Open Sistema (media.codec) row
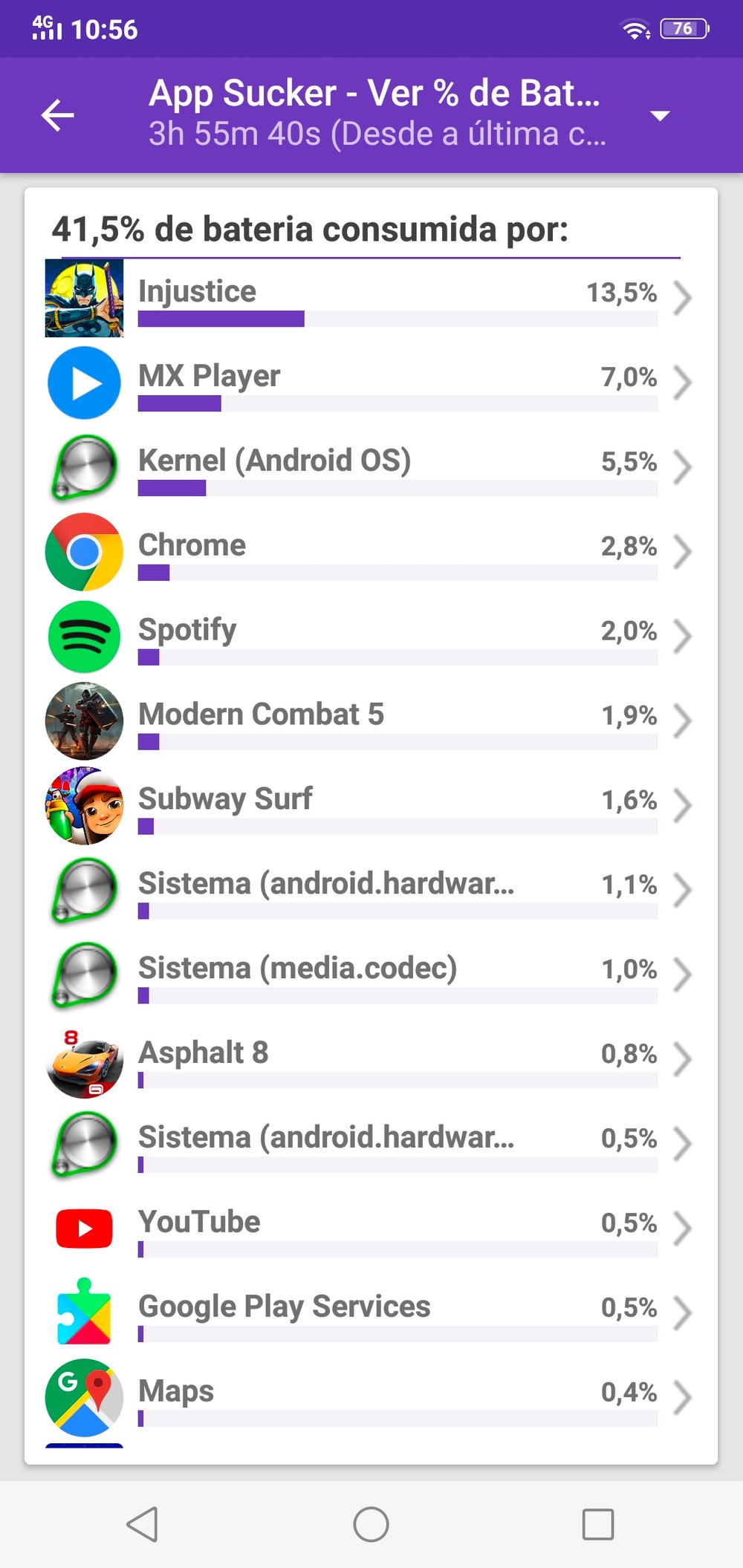Viewport: 743px width, 1568px height. 371,975
